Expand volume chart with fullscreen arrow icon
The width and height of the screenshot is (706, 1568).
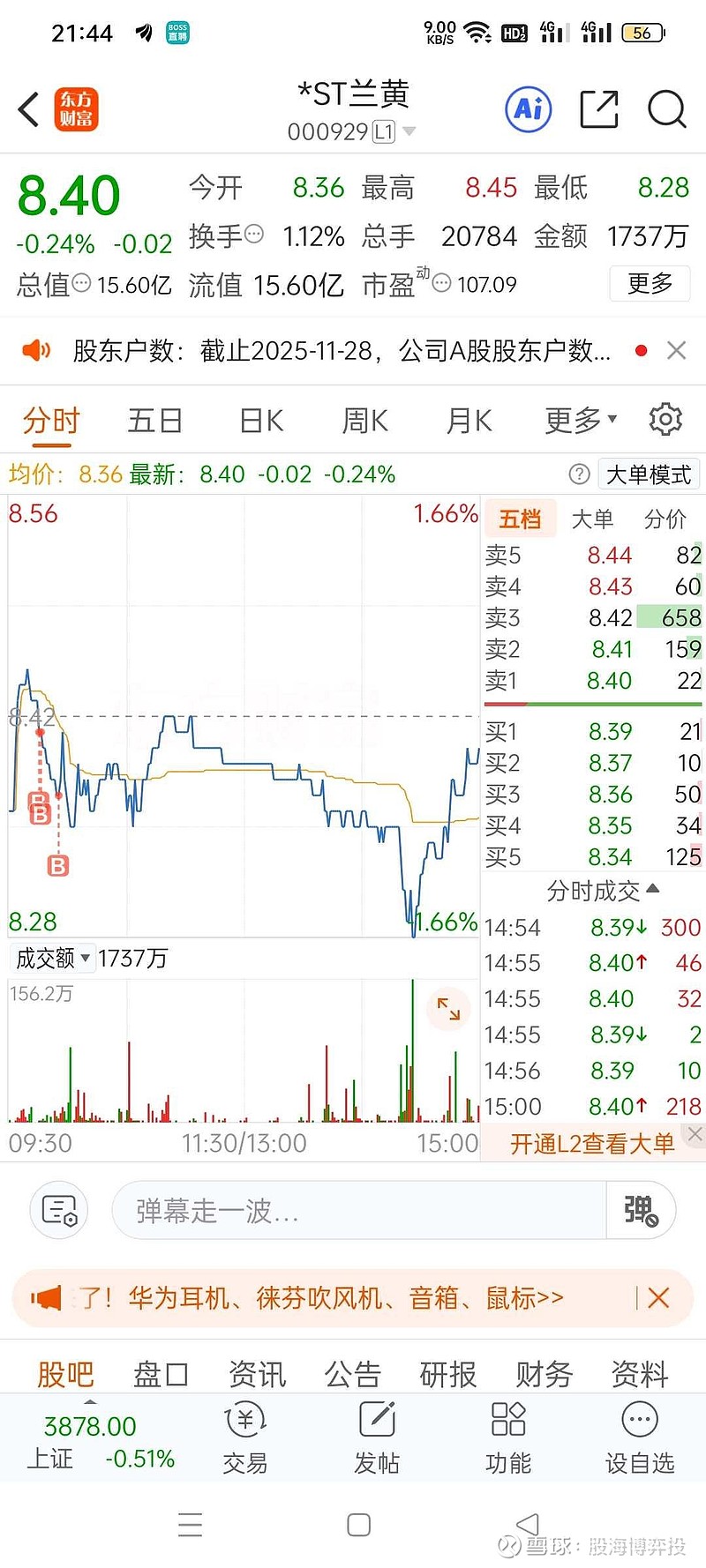click(449, 1008)
